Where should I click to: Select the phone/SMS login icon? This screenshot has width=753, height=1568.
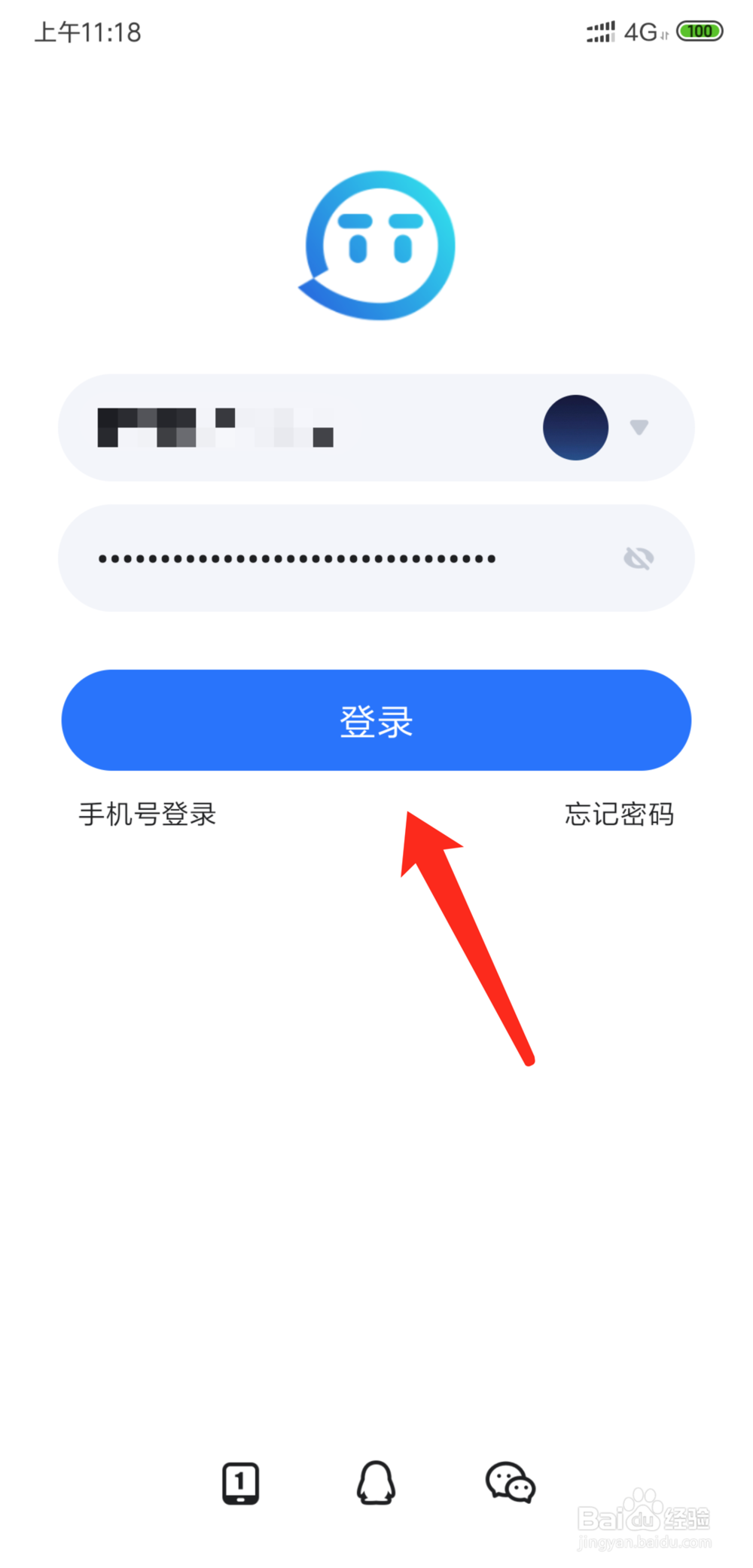[x=241, y=1483]
